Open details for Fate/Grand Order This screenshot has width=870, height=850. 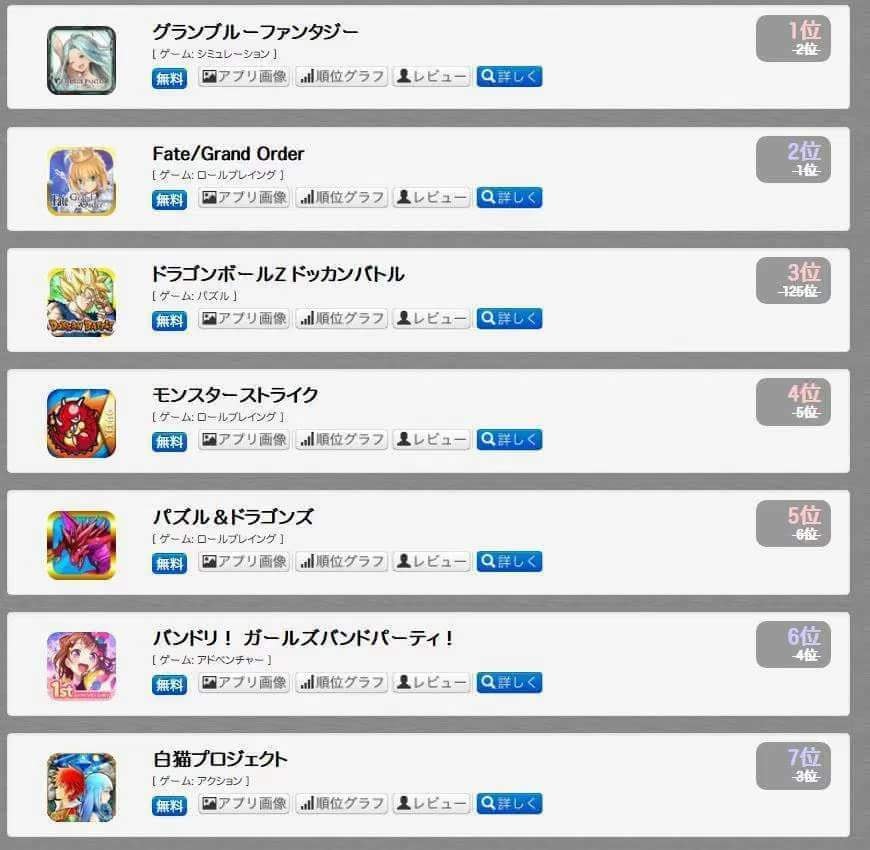(509, 198)
